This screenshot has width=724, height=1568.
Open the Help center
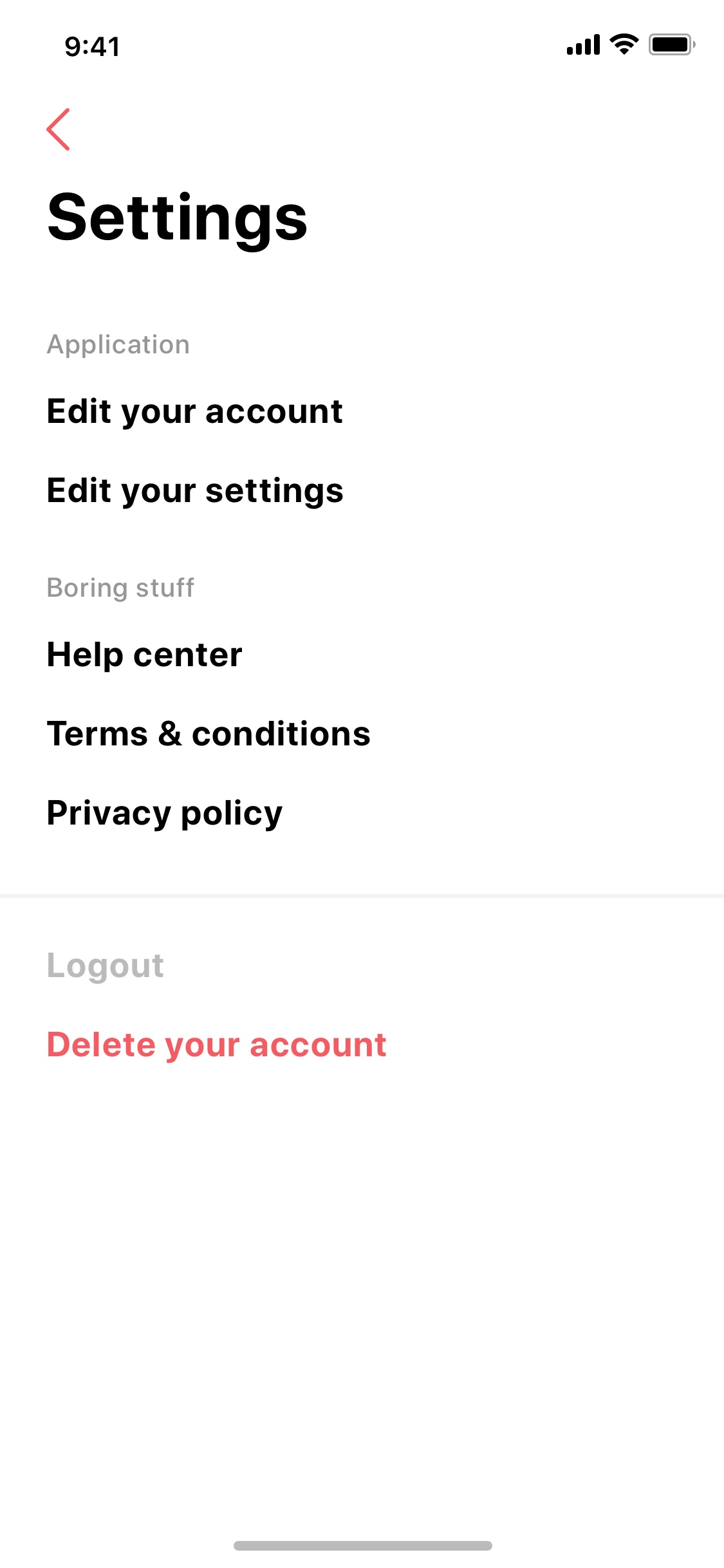tap(145, 655)
